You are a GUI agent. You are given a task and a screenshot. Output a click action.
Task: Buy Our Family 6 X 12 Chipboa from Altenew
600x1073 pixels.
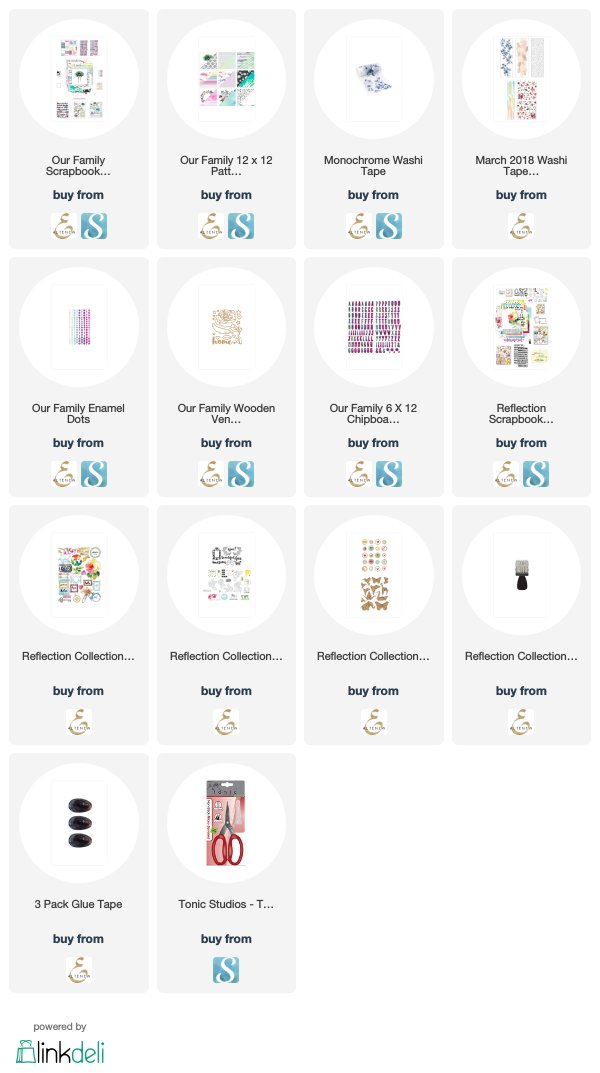pos(358,474)
